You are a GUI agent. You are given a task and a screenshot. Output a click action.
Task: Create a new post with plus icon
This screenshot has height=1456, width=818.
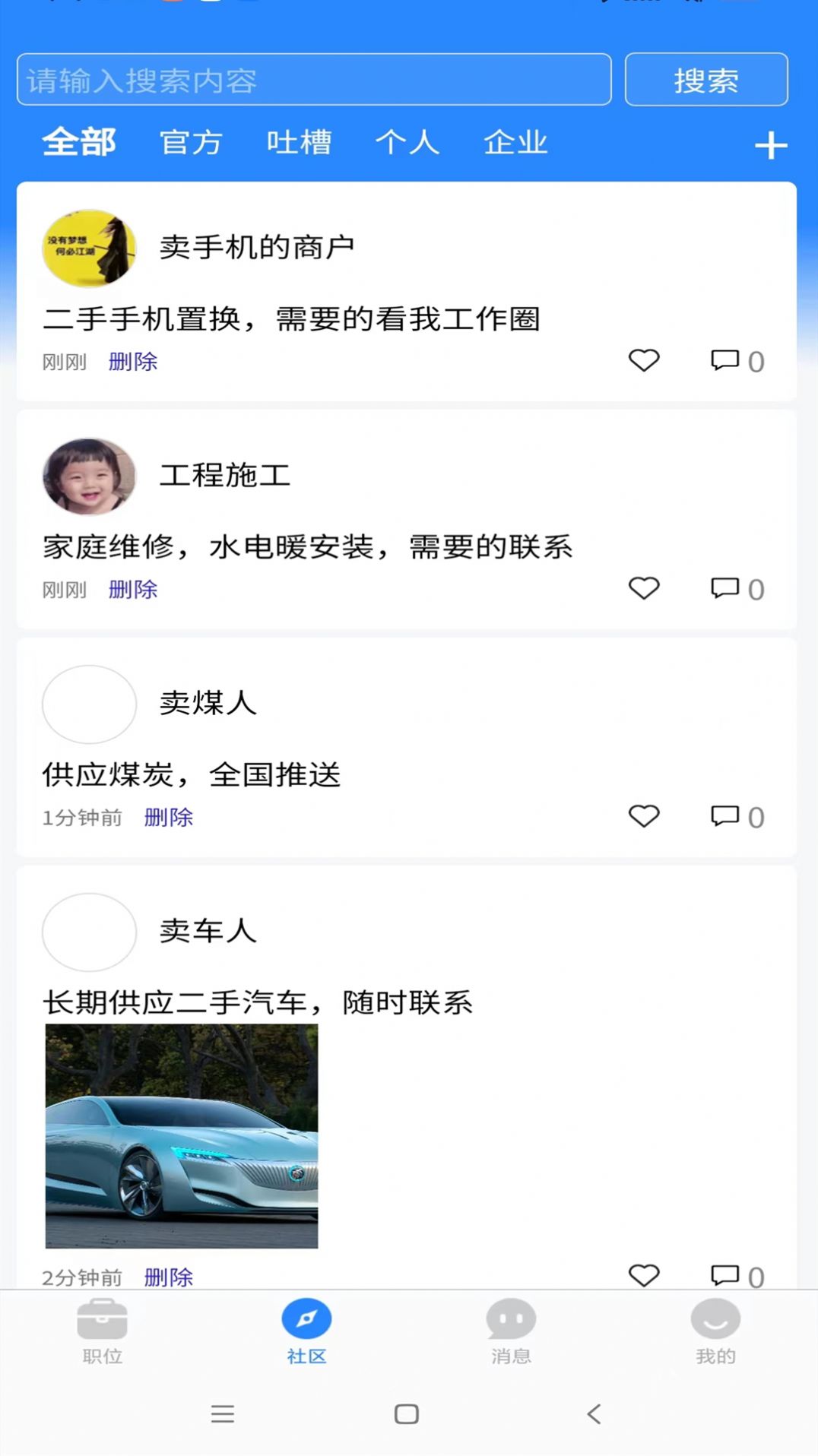tap(770, 145)
